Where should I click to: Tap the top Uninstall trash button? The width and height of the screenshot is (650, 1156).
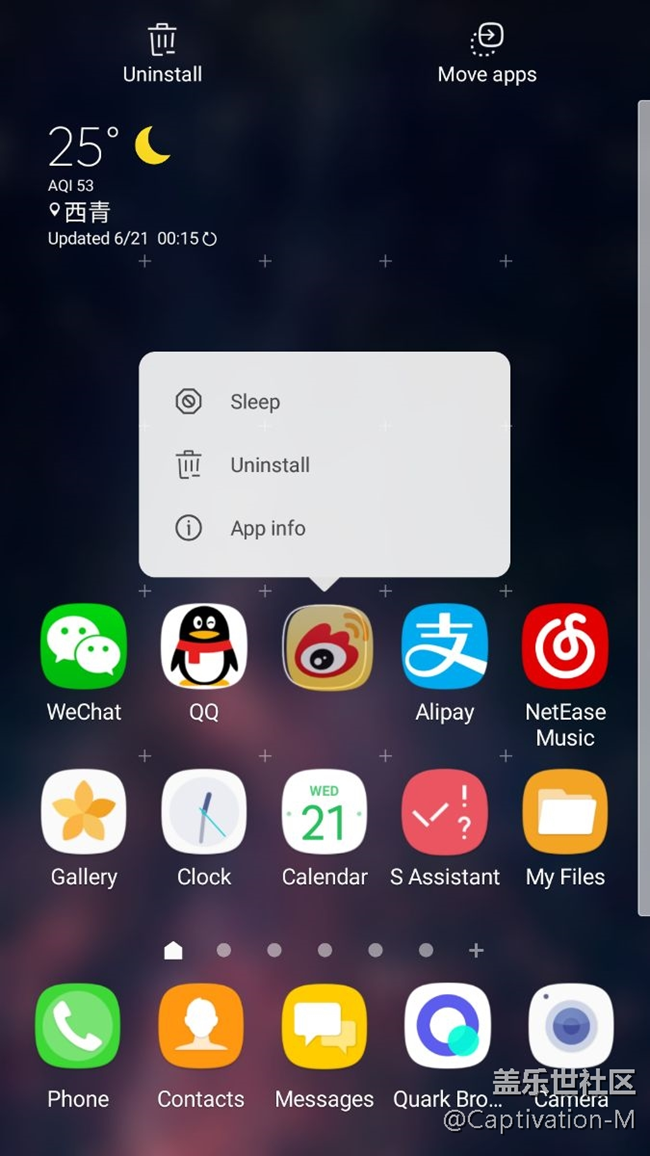click(x=162, y=55)
